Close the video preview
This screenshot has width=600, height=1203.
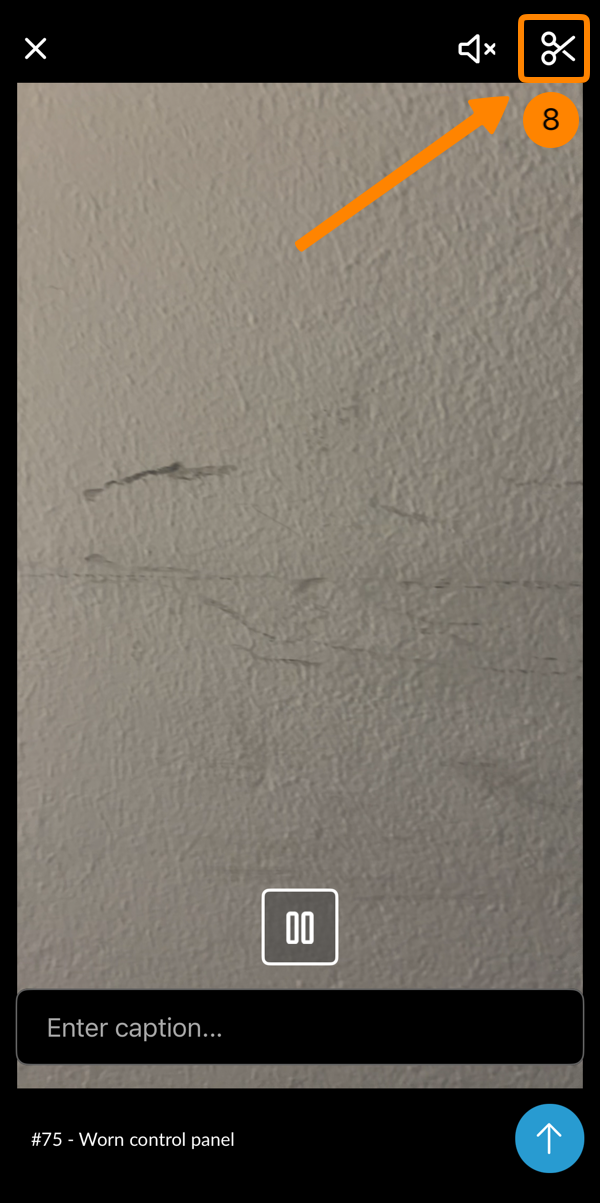click(x=36, y=49)
